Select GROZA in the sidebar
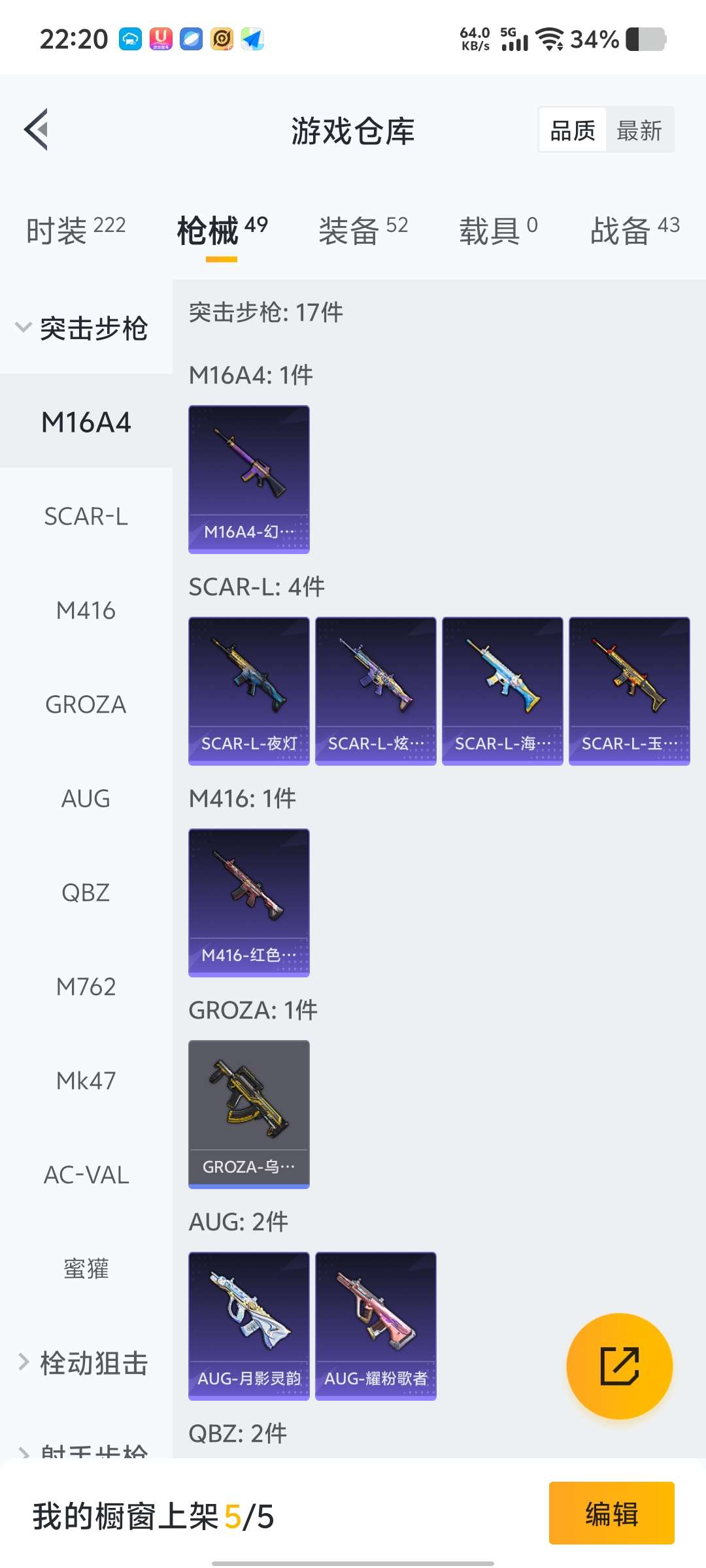The height and width of the screenshot is (1568, 706). [x=86, y=705]
